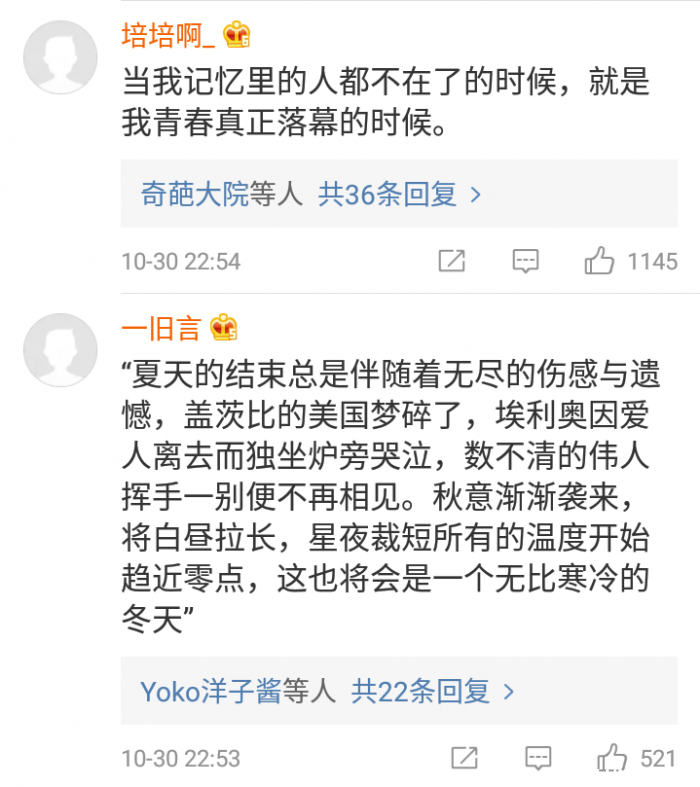Repost the 培培啊_ comment
Screen dimensions: 700x787
pyautogui.click(x=452, y=261)
